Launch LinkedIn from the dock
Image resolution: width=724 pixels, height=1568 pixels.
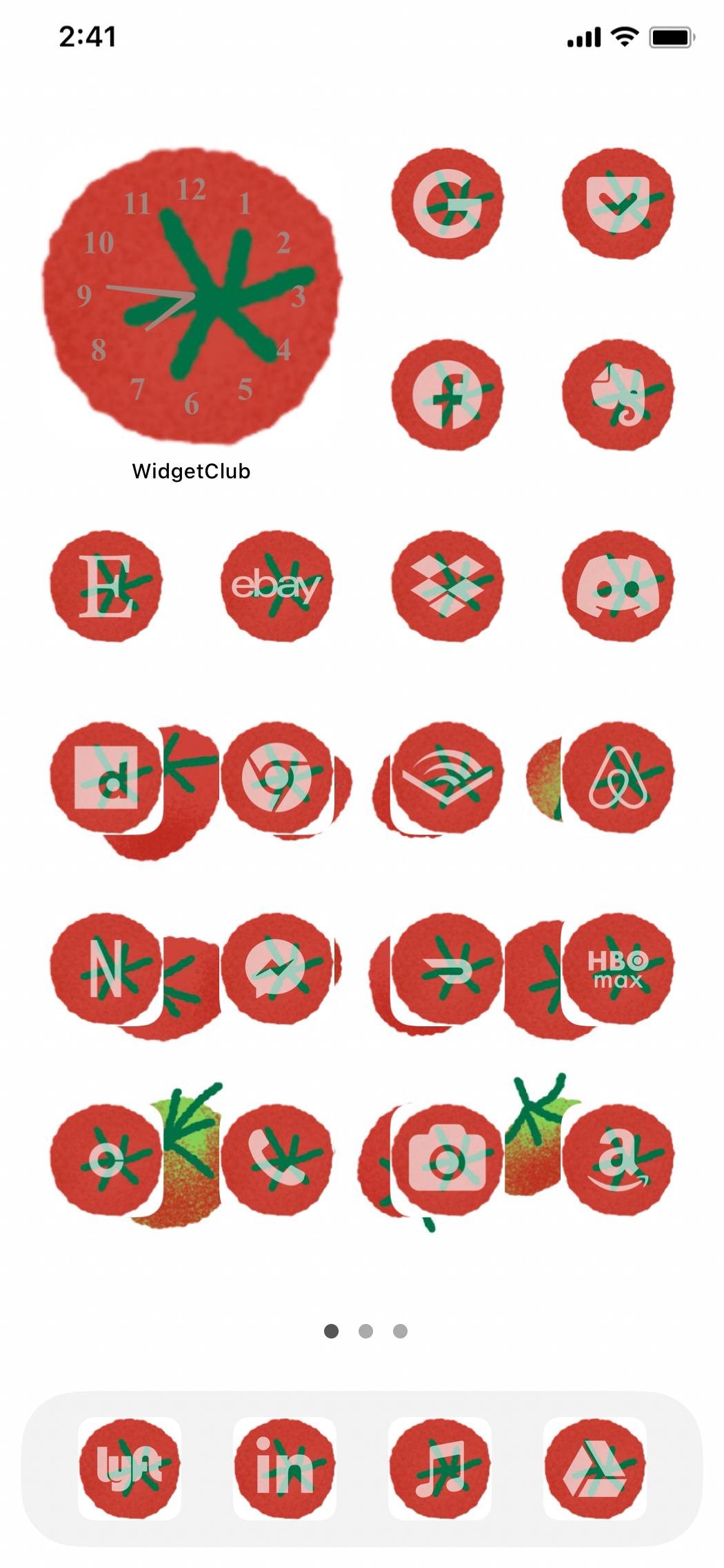tap(285, 1468)
